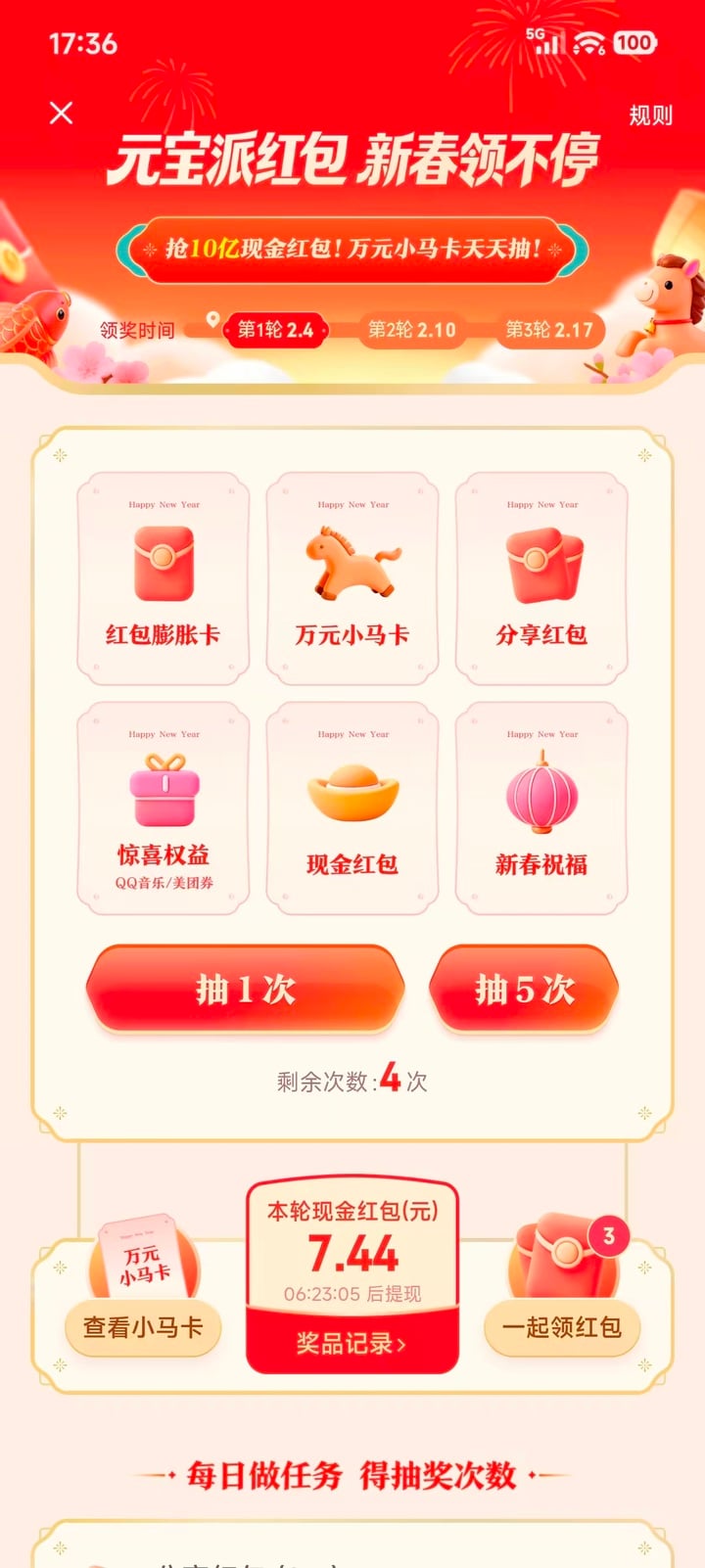Open the 惊喜权益 prize card
This screenshot has height=1568, width=705.
[x=164, y=808]
